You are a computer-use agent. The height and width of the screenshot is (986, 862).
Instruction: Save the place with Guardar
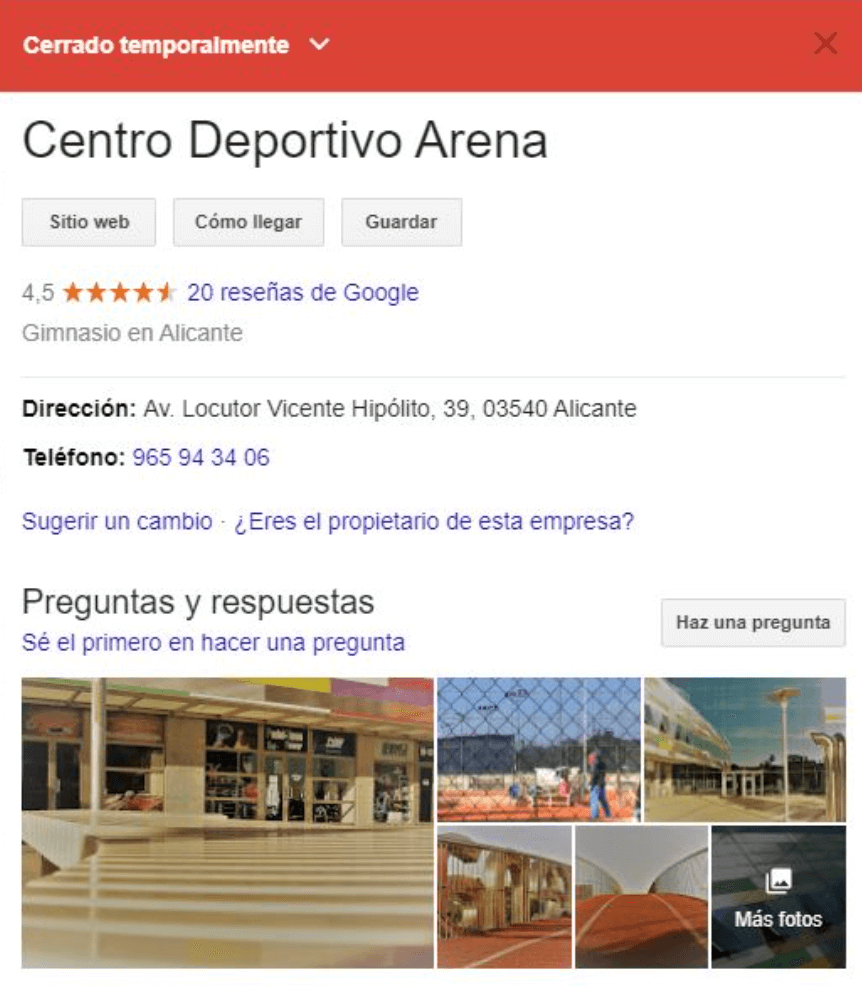401,222
